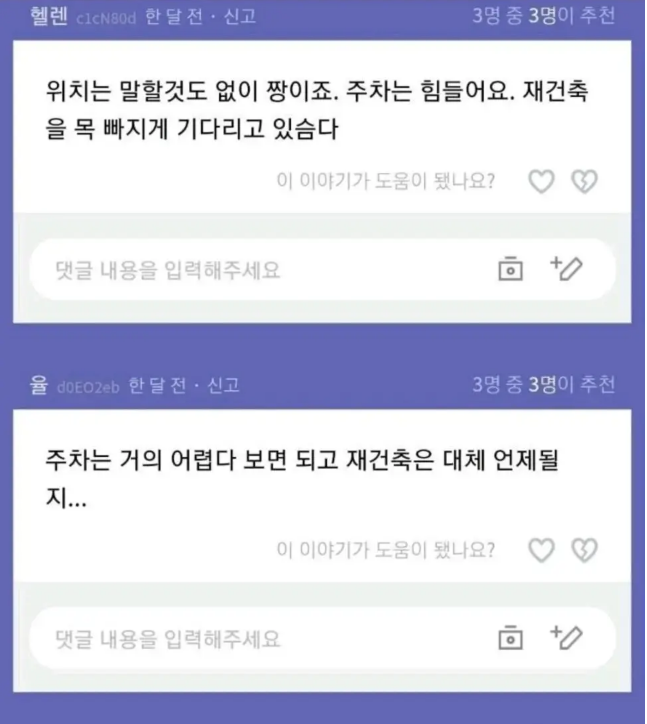Submit the comment on 율's review with the pencil icon
Screen dimensions: 647x724
[x=567, y=636]
